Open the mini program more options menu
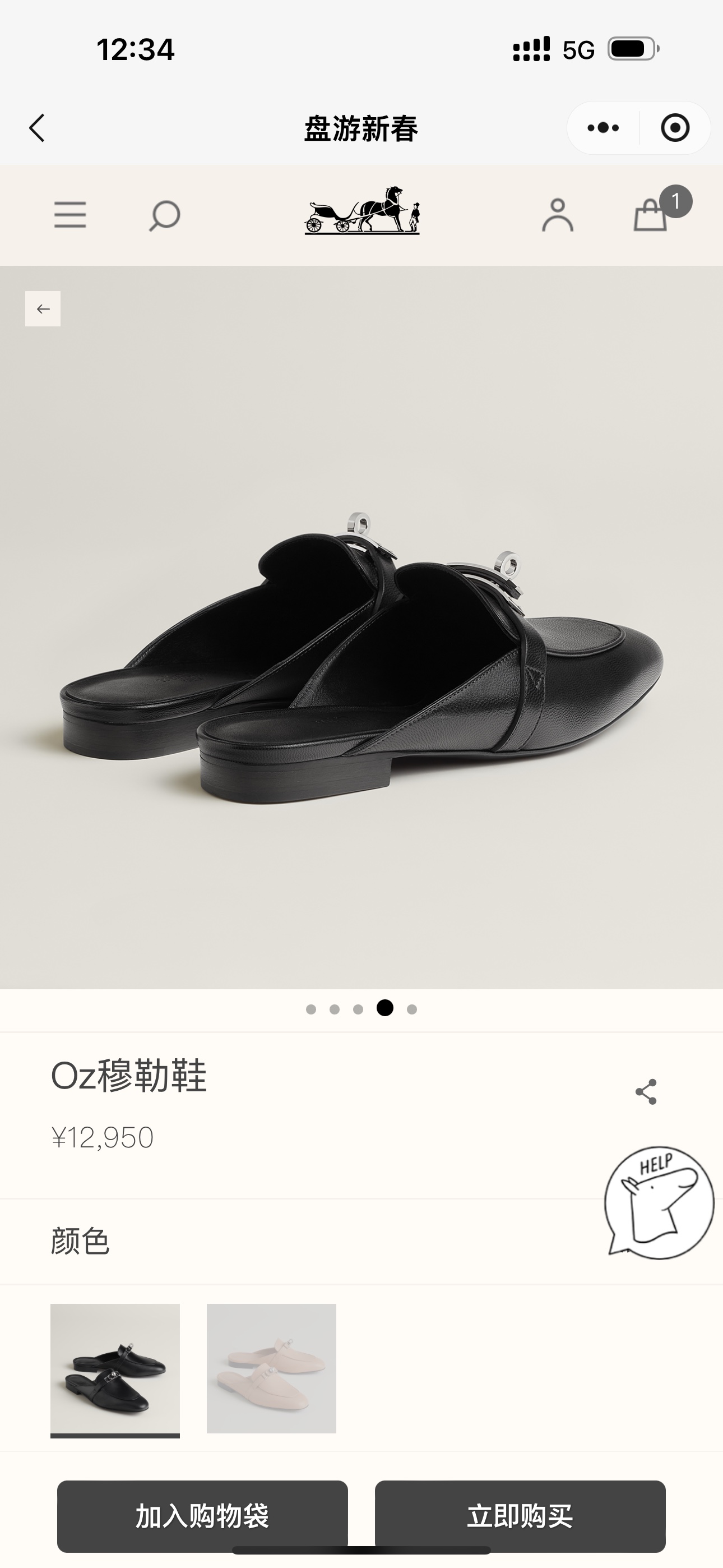 tap(603, 128)
